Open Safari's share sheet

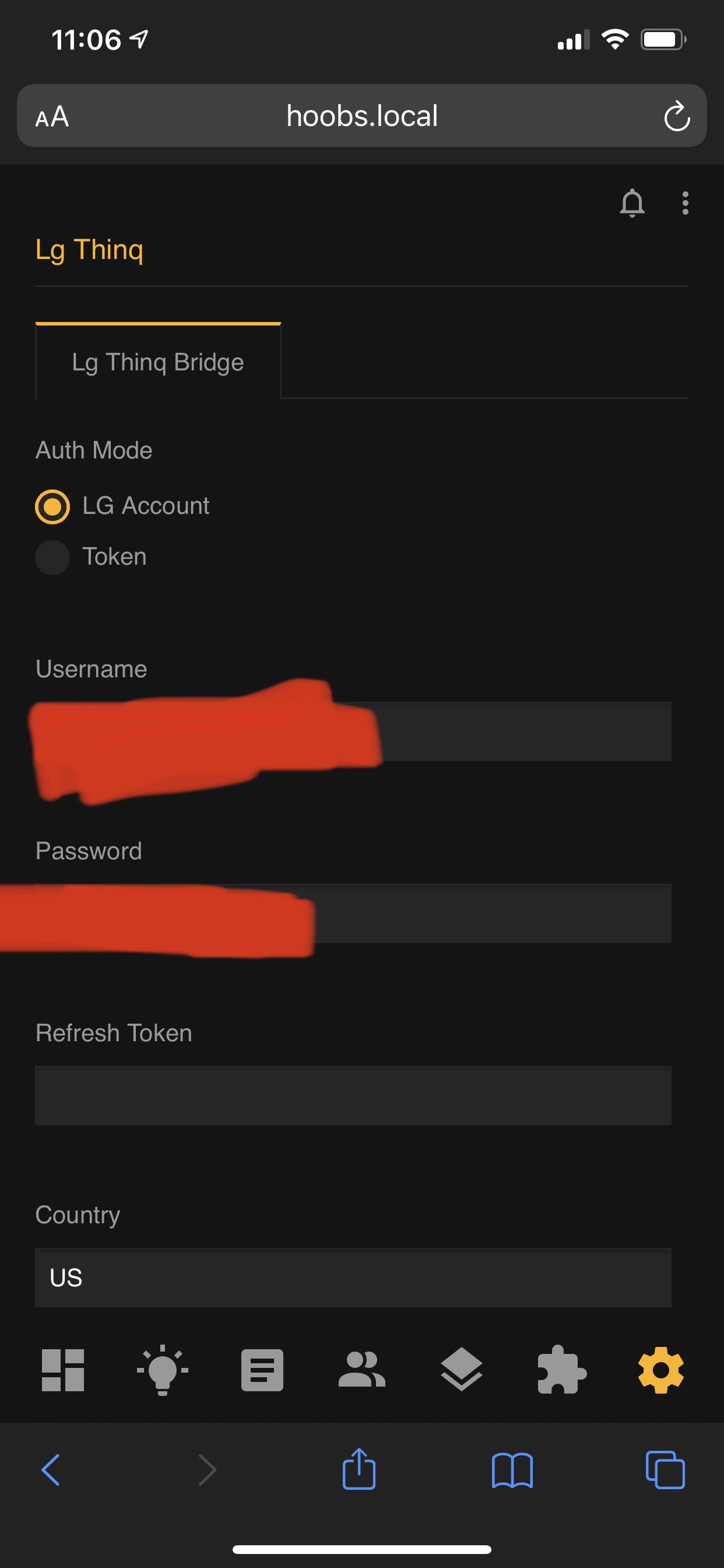pos(359,1468)
